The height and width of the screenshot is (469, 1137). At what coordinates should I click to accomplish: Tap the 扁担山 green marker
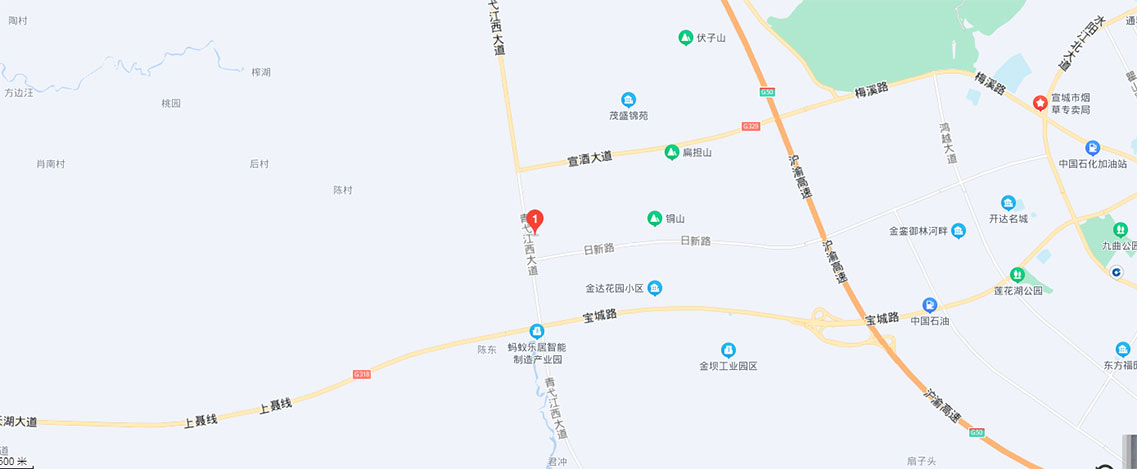coord(672,152)
